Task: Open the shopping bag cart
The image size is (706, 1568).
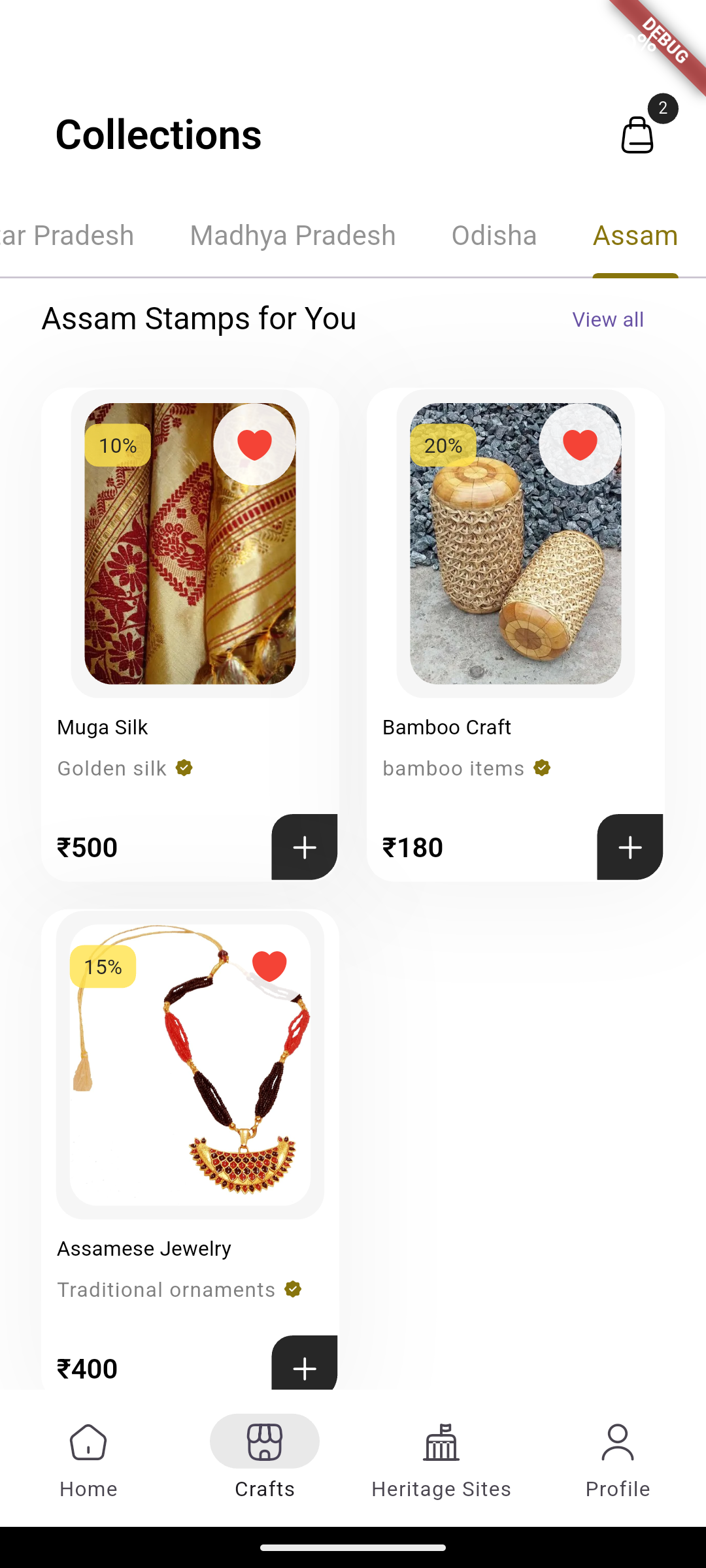Action: pyautogui.click(x=637, y=135)
